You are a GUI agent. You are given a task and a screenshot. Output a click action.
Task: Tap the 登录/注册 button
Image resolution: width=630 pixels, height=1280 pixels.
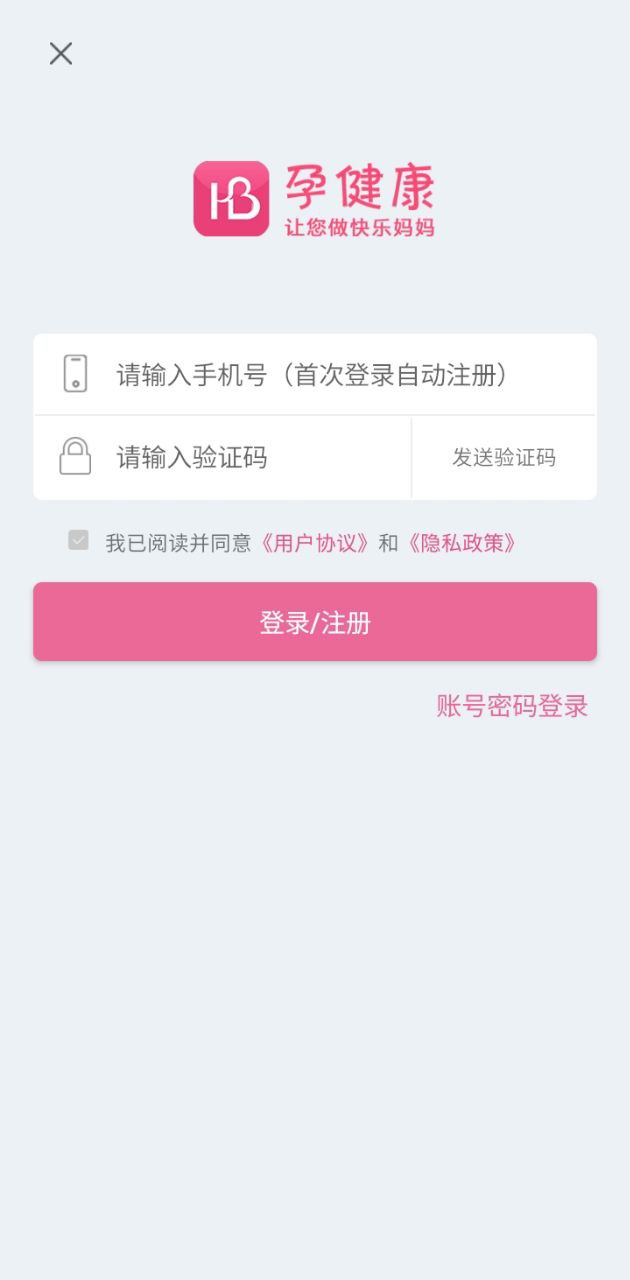point(315,622)
